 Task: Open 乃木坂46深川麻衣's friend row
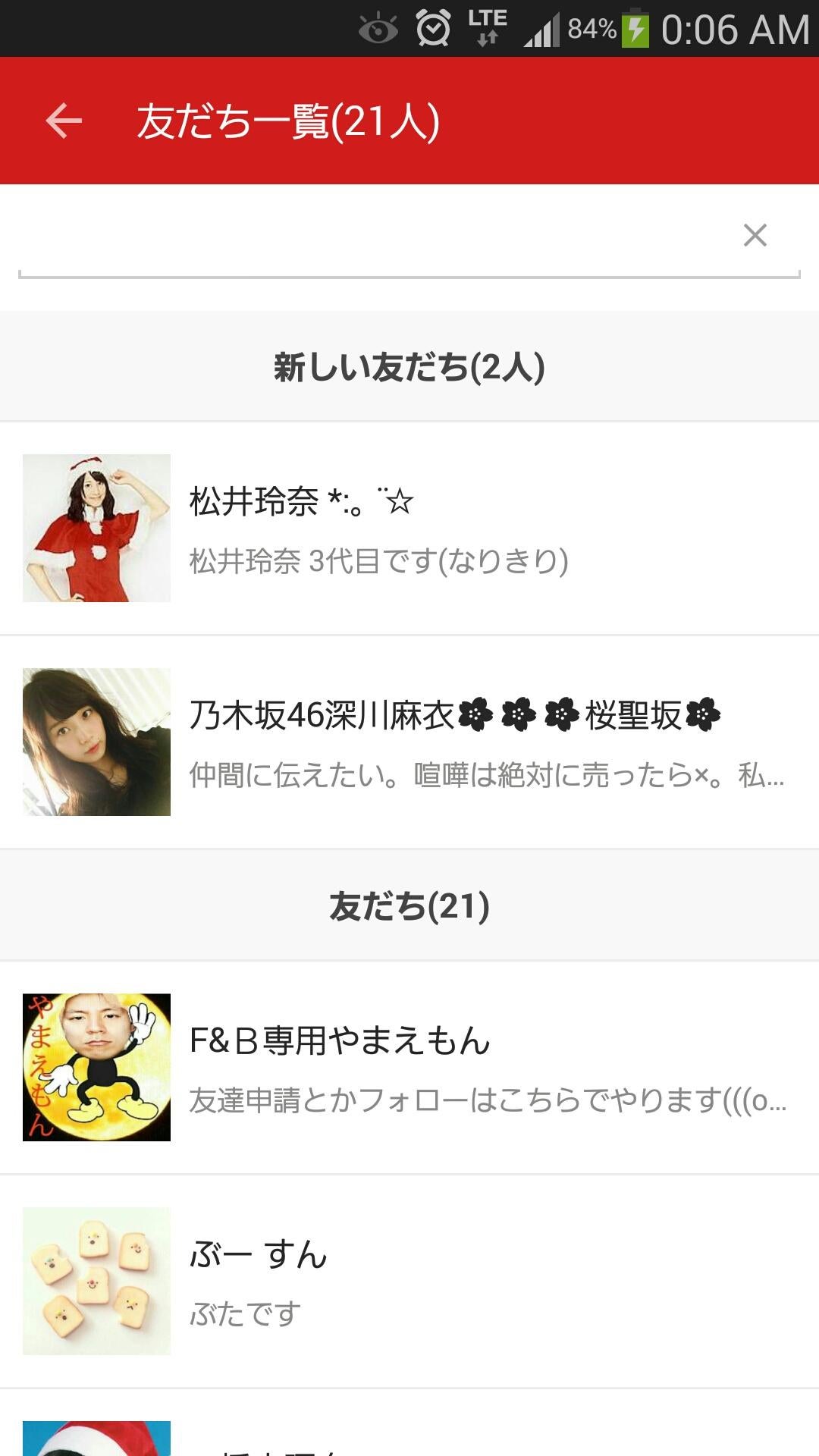point(409,742)
